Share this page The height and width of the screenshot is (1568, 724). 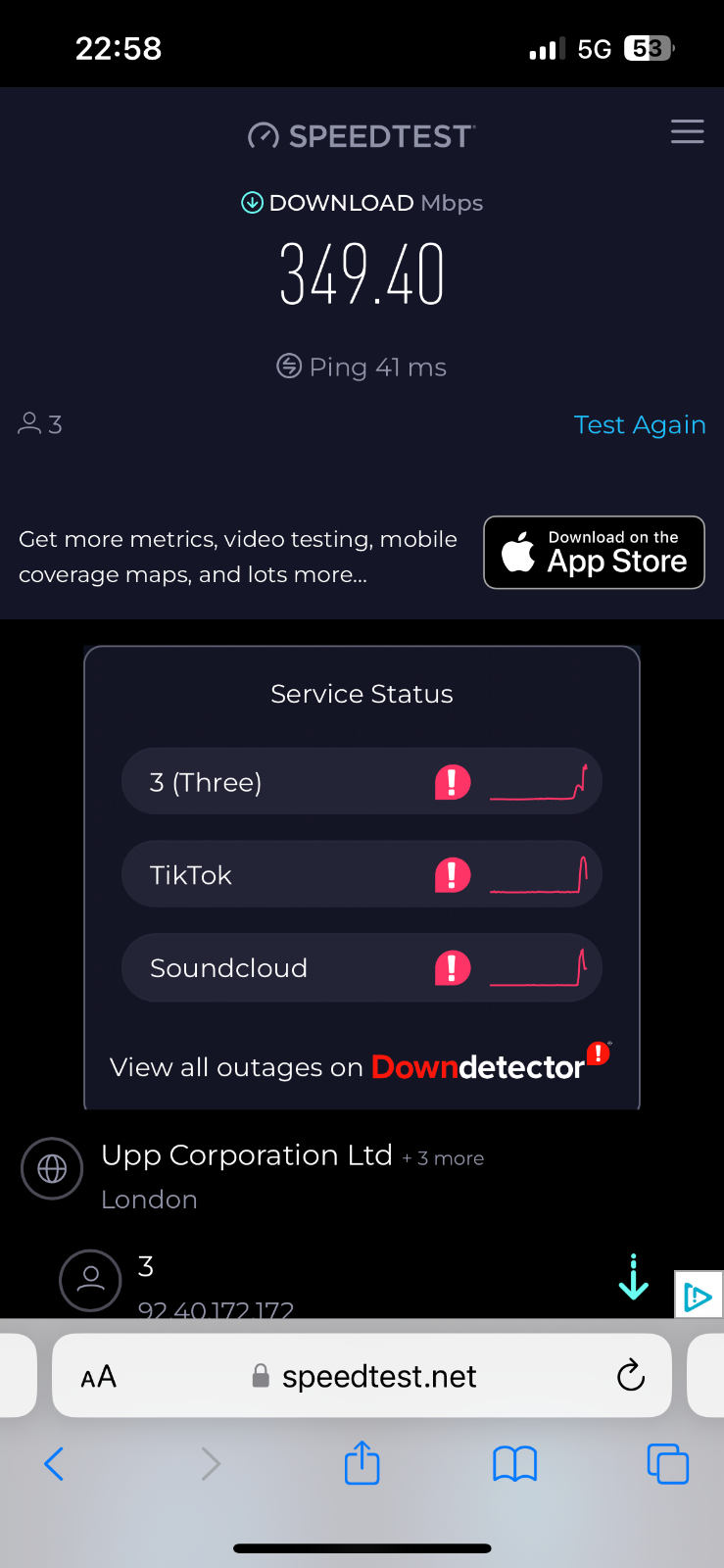click(362, 1463)
